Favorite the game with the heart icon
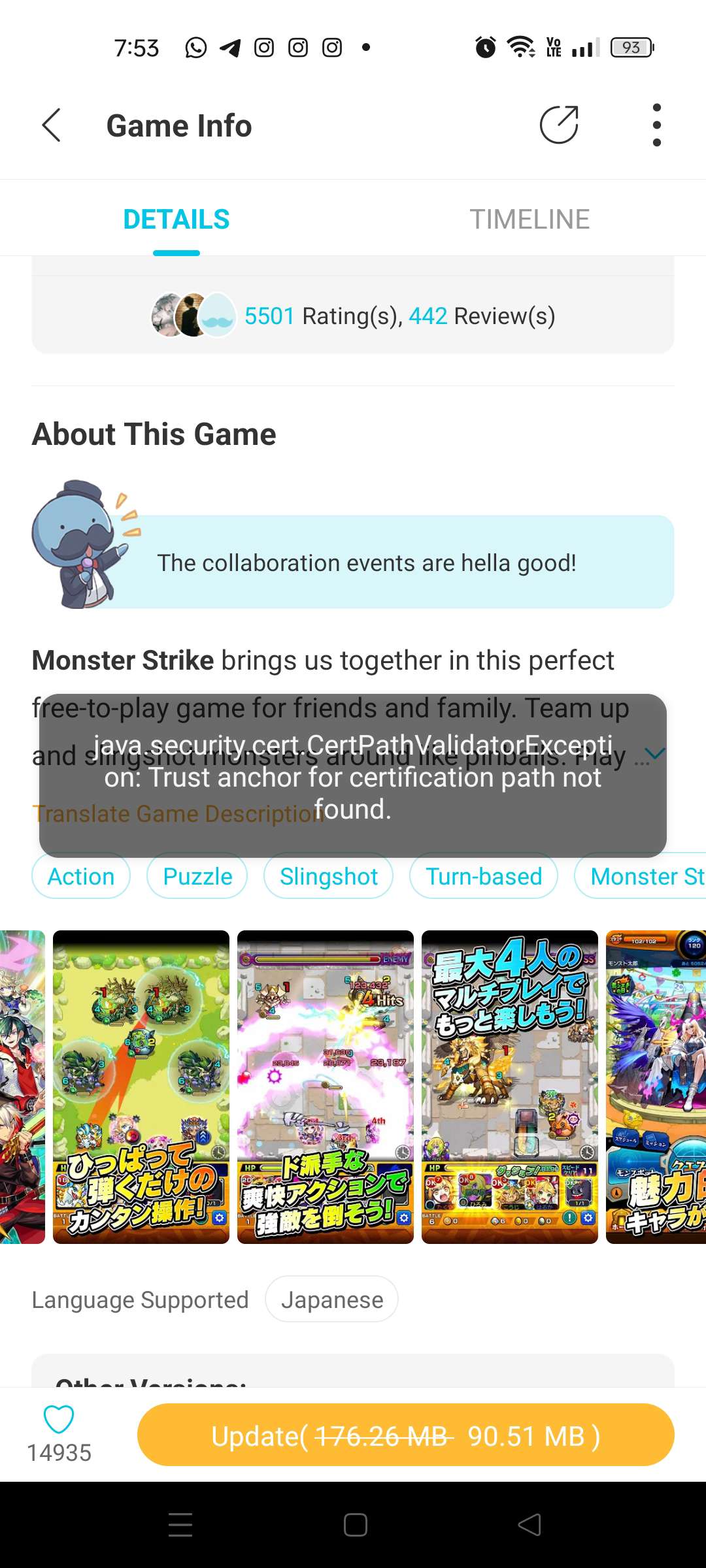 (x=59, y=1419)
